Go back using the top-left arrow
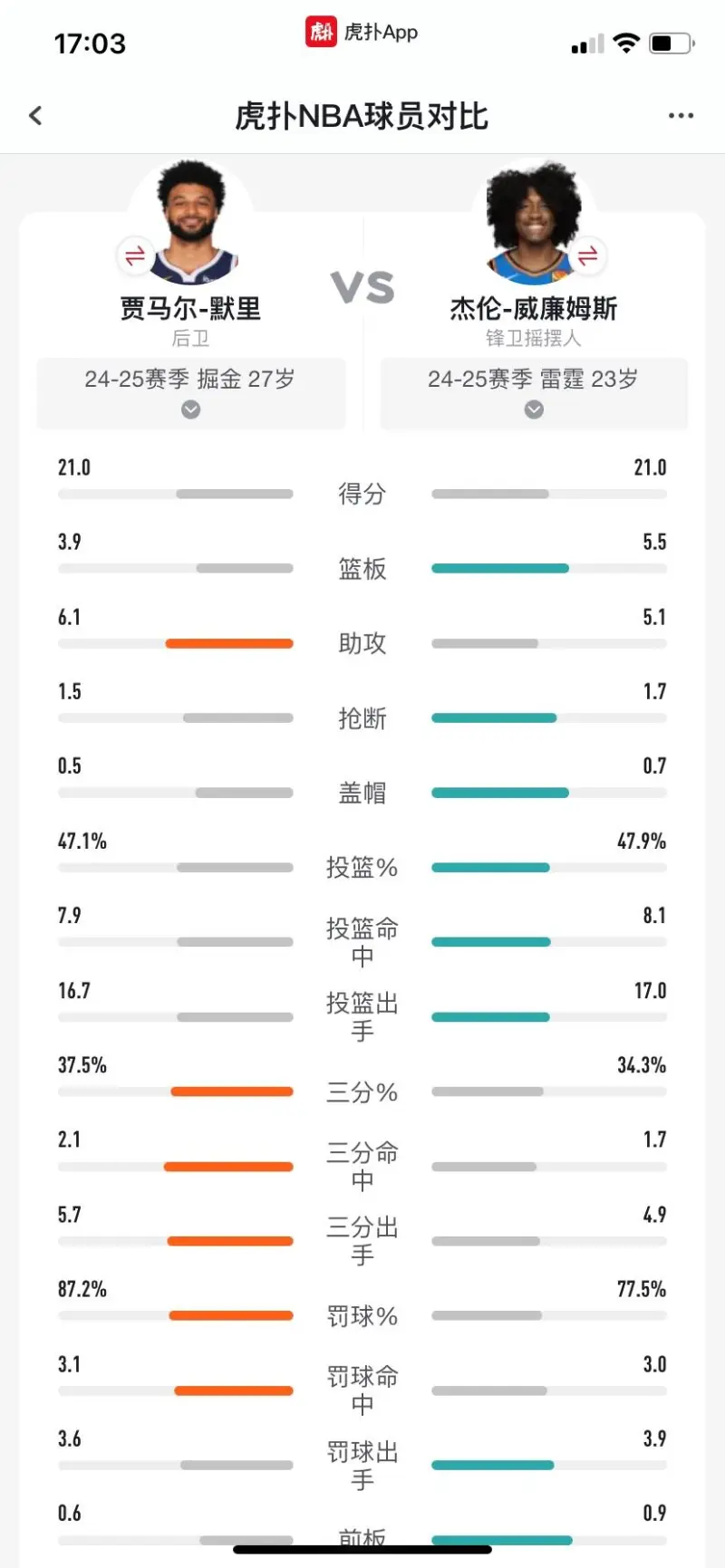 tap(35, 116)
